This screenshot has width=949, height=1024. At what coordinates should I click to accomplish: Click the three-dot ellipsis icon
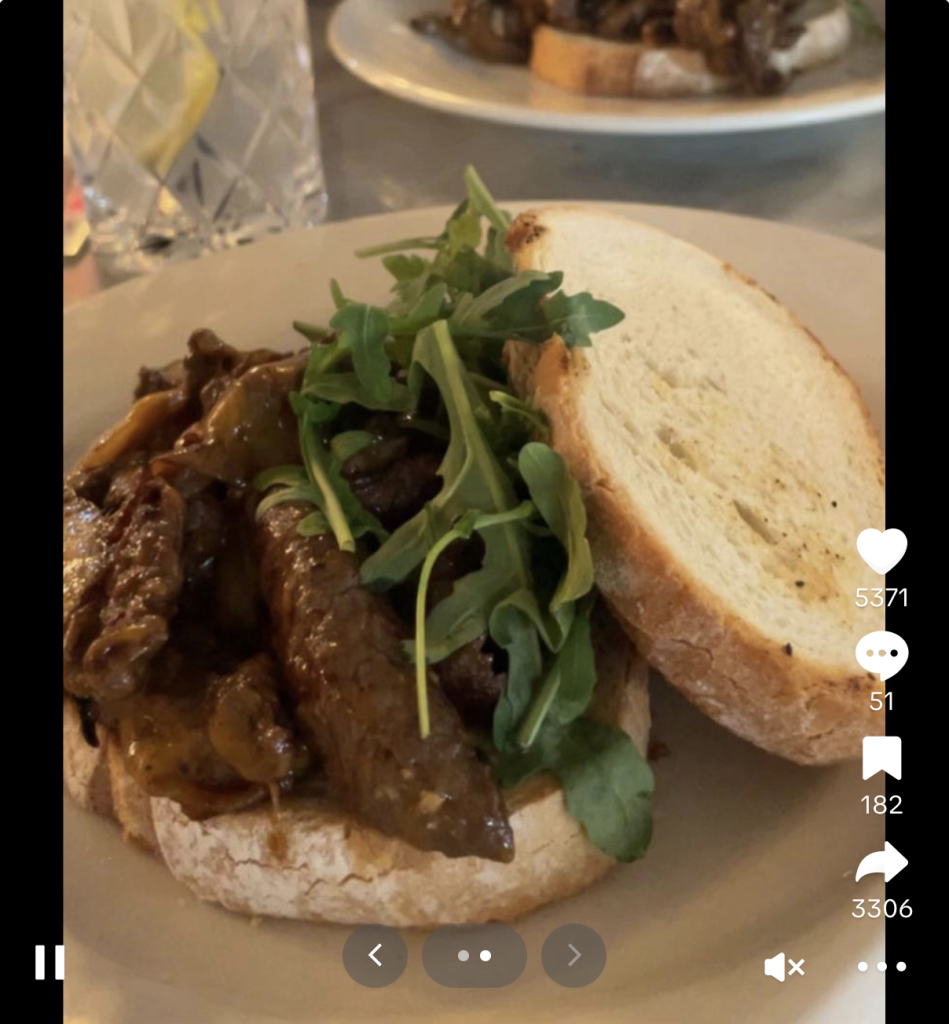pyautogui.click(x=881, y=966)
